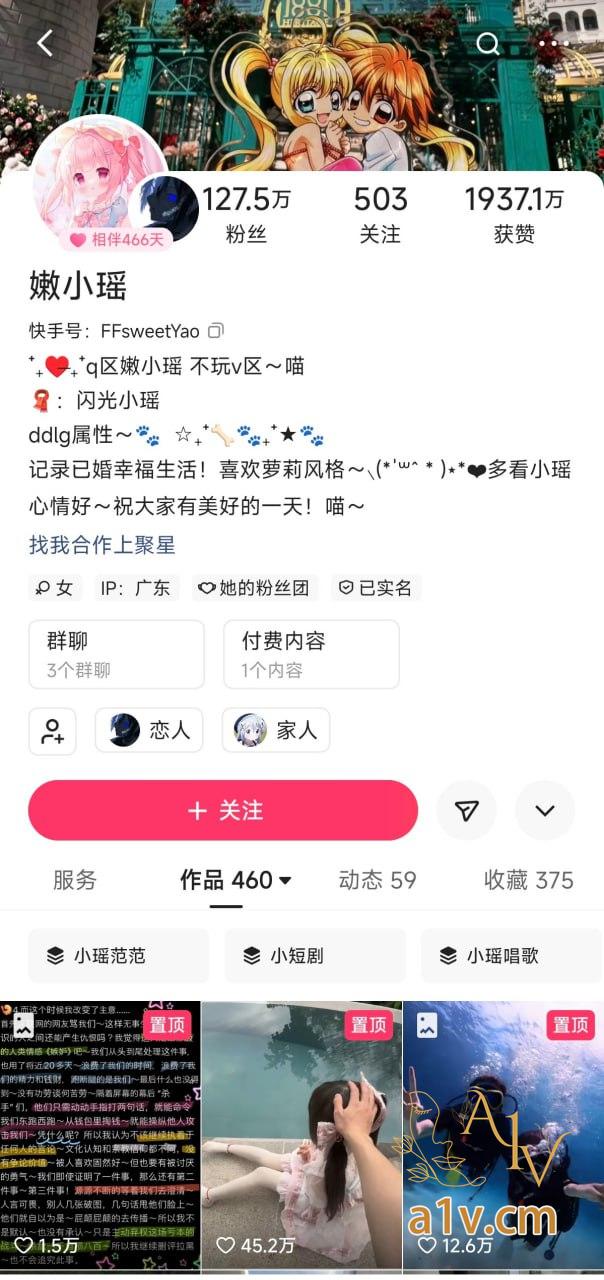Switch to the 收藏 375 tab
The height and width of the screenshot is (1280, 604).
pyautogui.click(x=529, y=880)
